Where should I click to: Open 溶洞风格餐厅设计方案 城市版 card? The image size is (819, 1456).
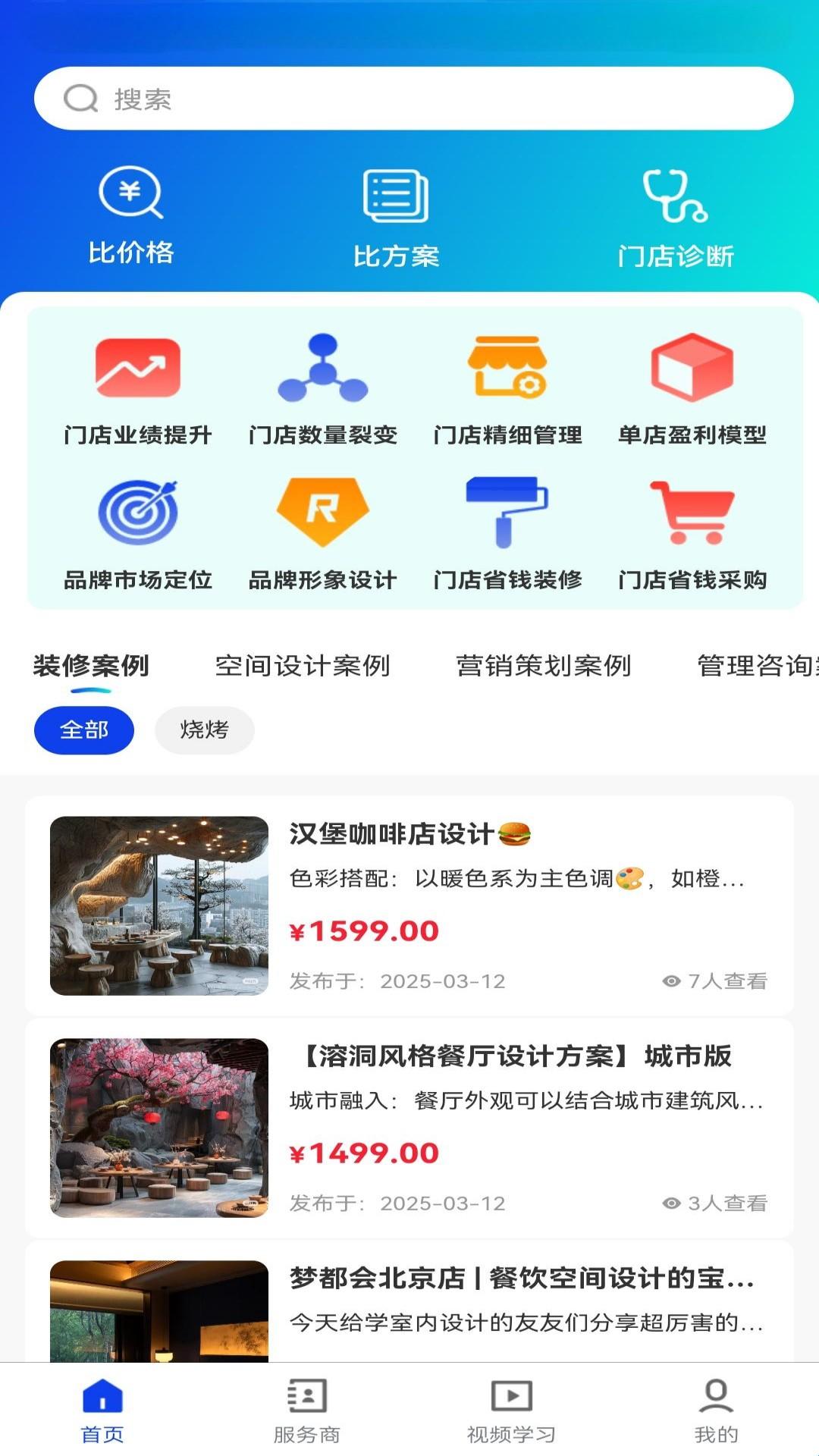pyautogui.click(x=409, y=1128)
